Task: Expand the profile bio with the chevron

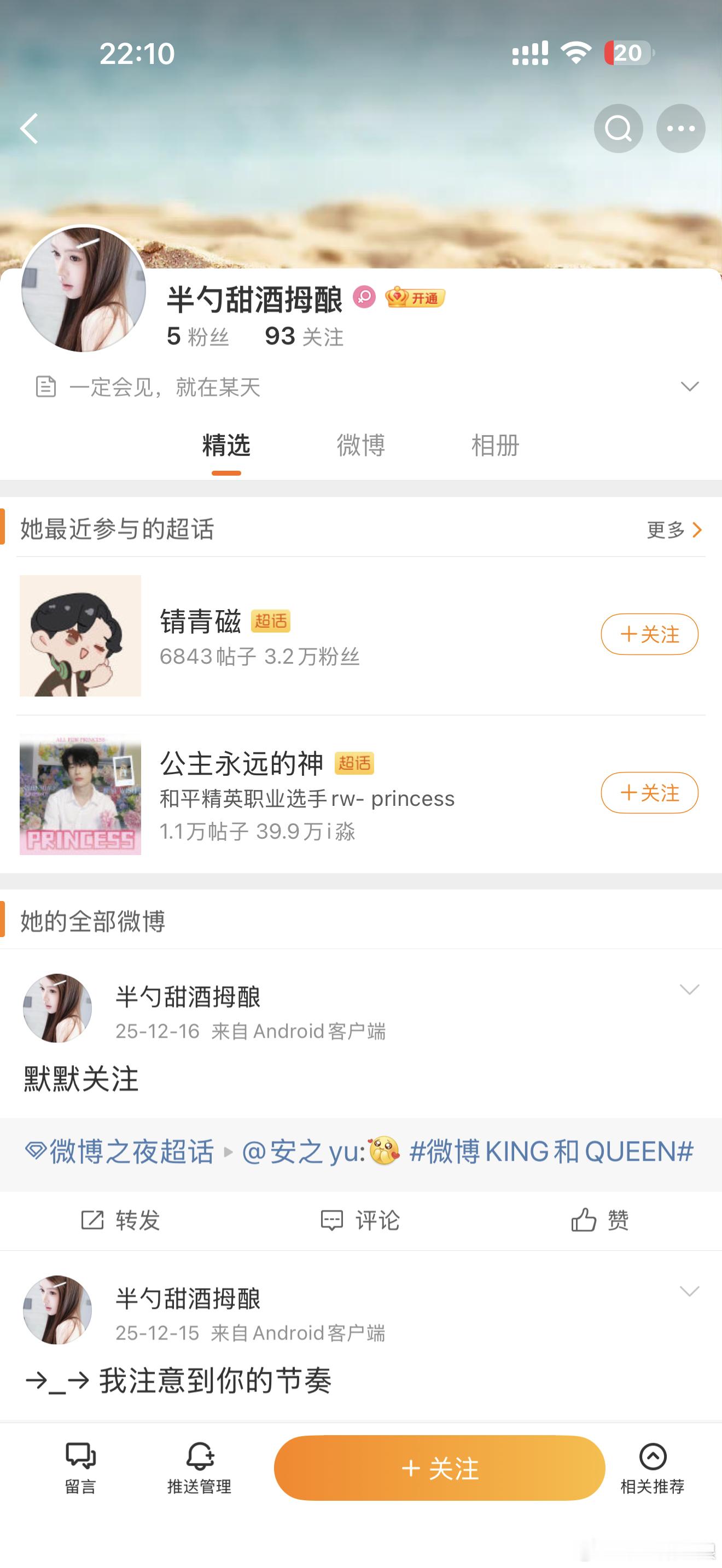Action: [x=690, y=386]
